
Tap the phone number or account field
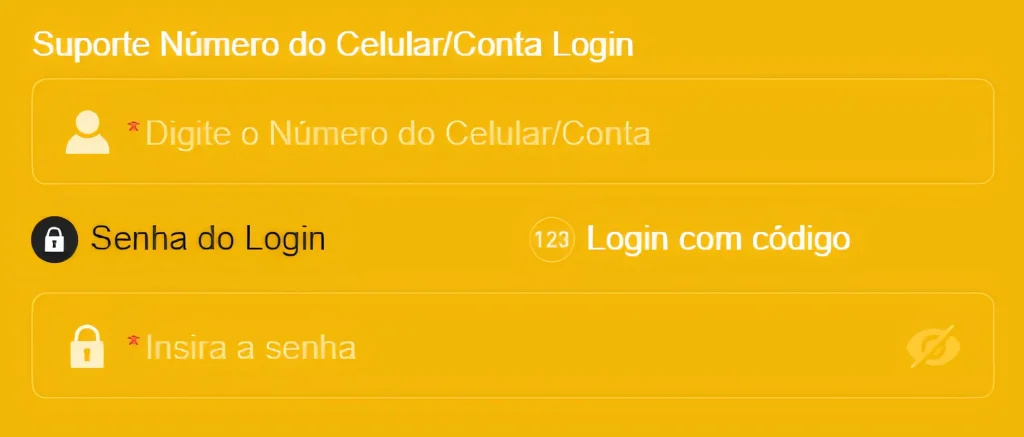[x=512, y=133]
